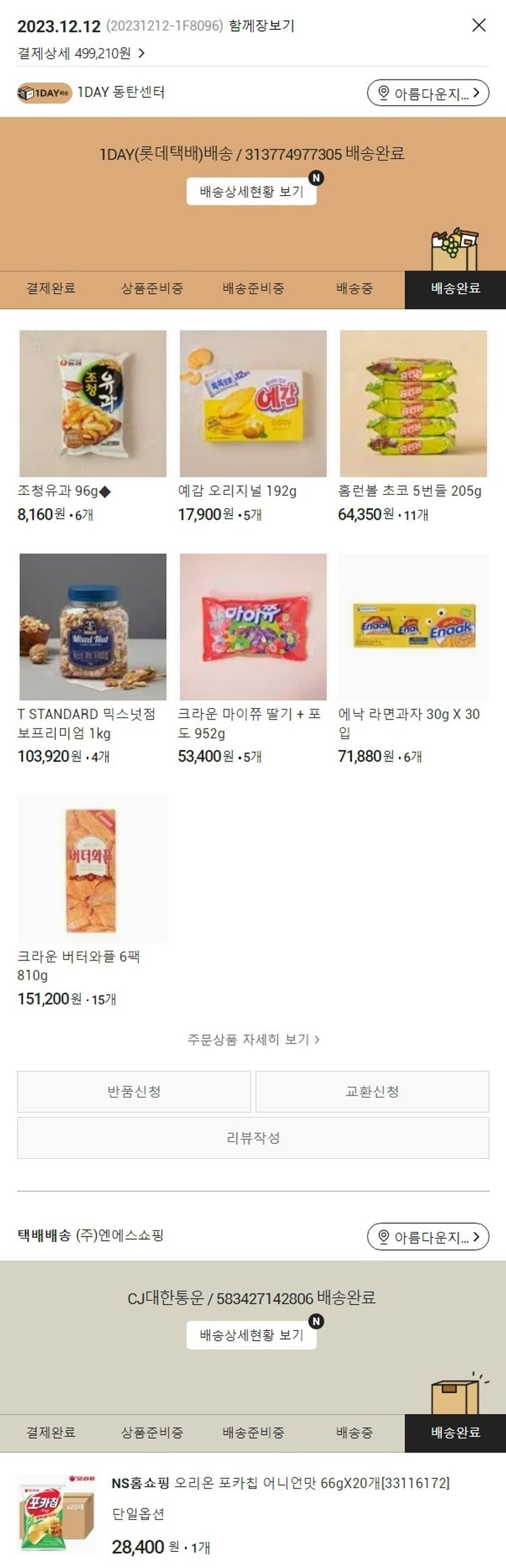506x1568 pixels.
Task: View 배송상세현황 for the CJ대한통운 shipment
Action: click(251, 1335)
